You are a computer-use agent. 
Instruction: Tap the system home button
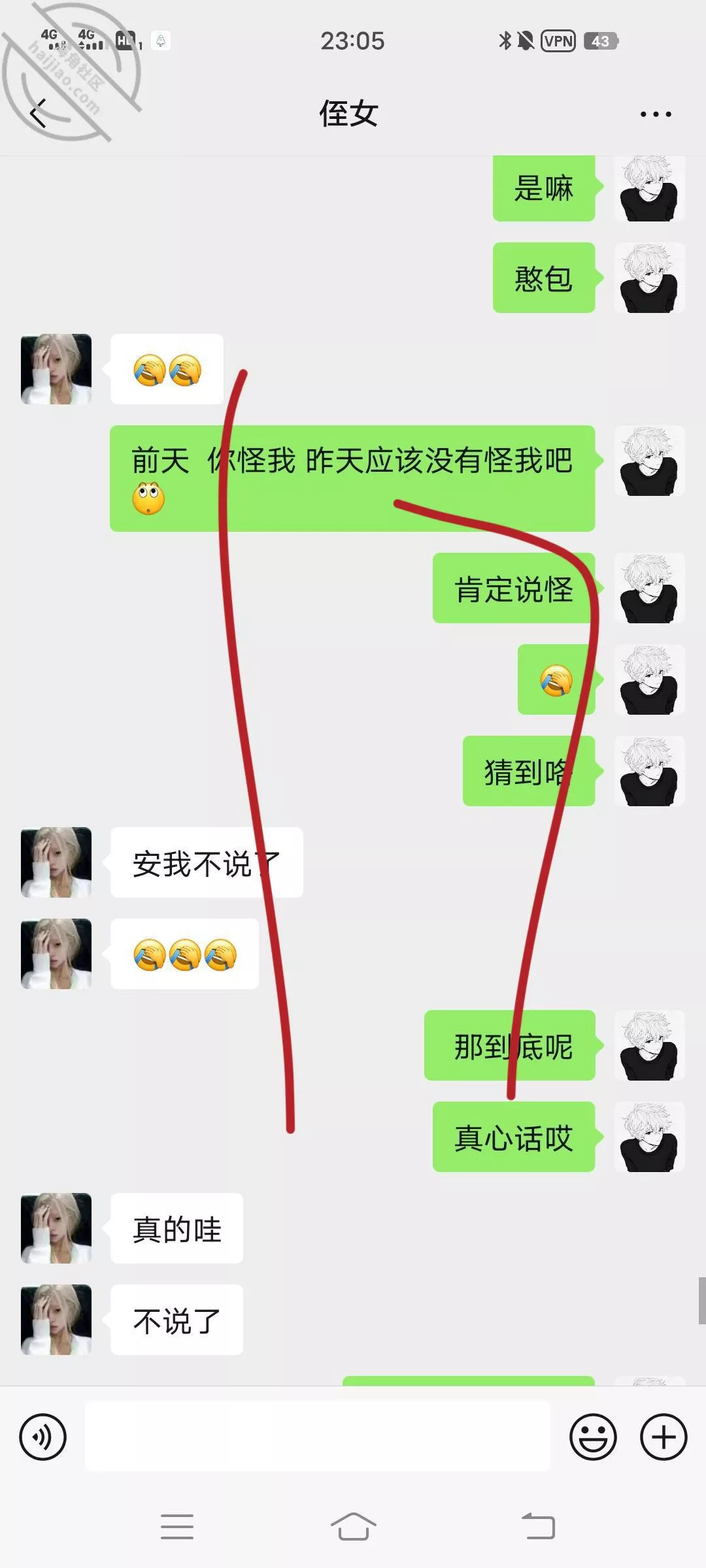(x=353, y=1527)
